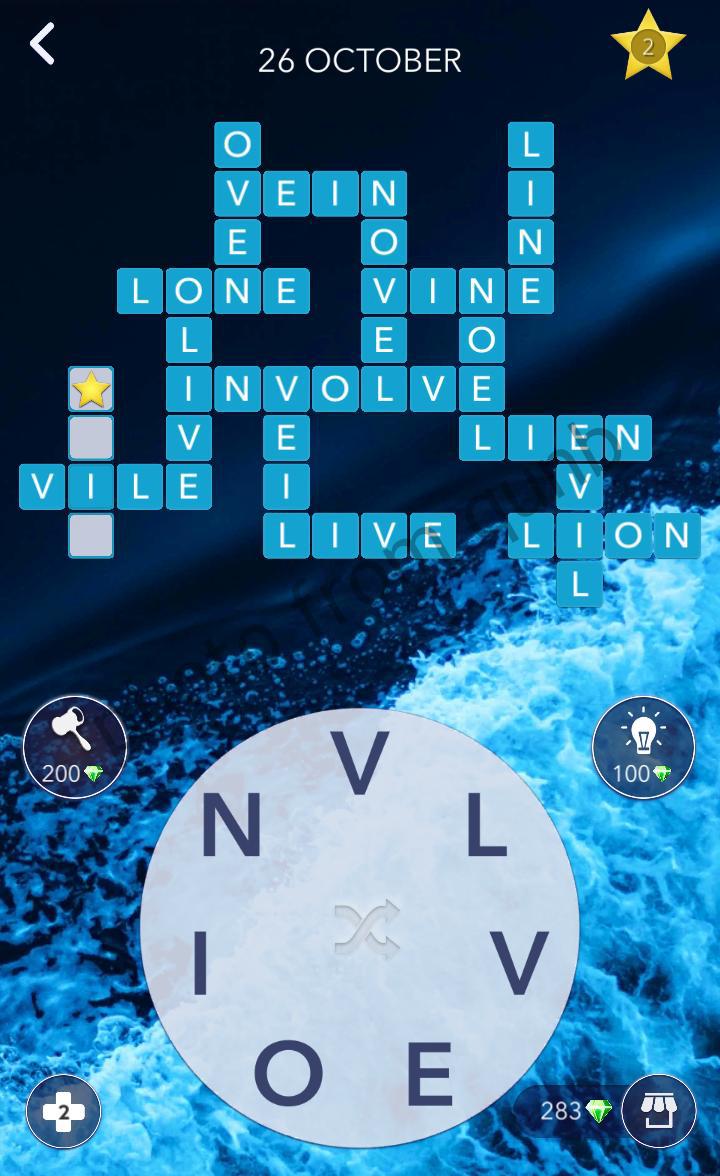Select letter E on the wheel

(430, 1072)
